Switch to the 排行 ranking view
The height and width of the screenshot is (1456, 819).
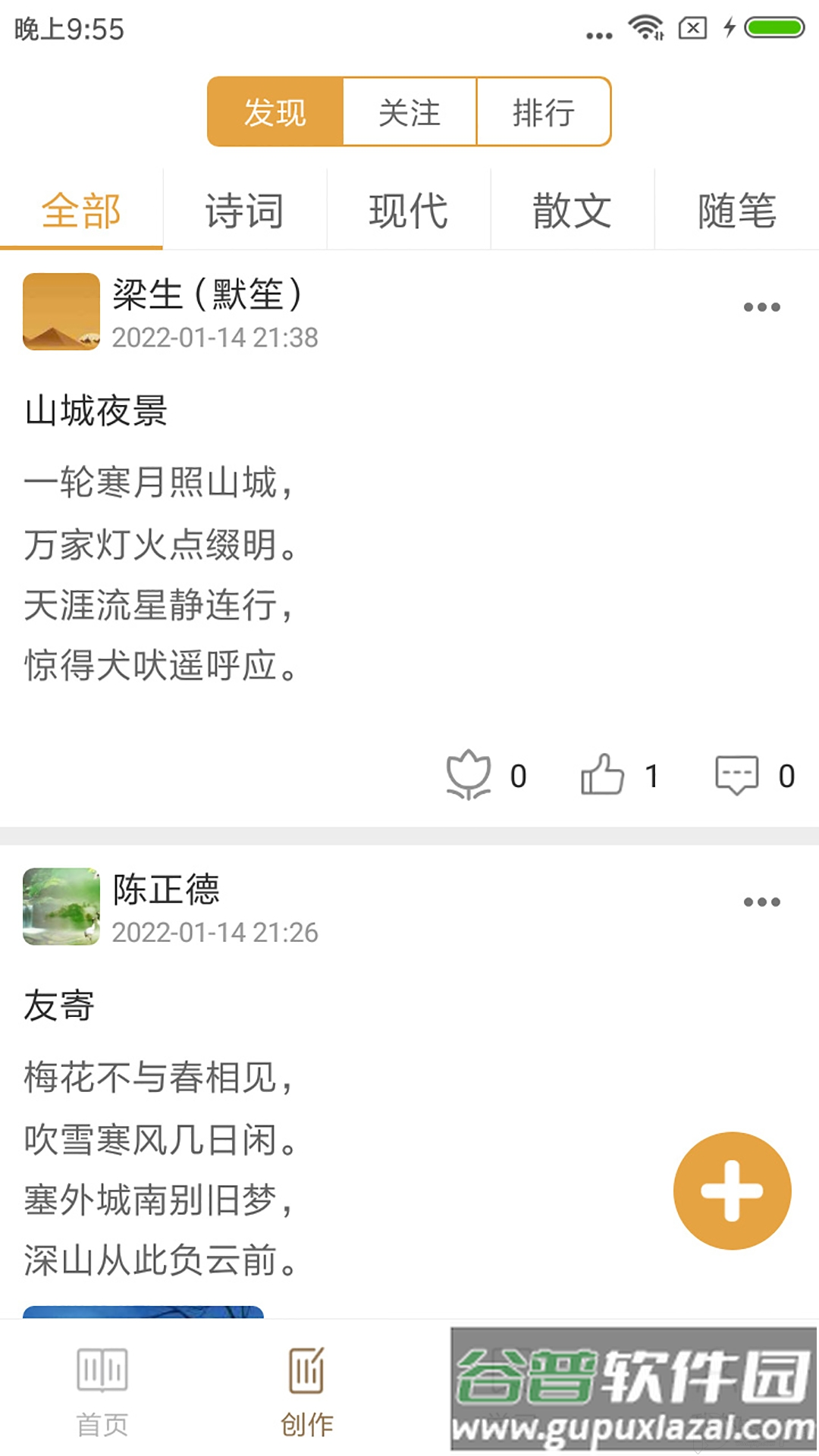(544, 111)
